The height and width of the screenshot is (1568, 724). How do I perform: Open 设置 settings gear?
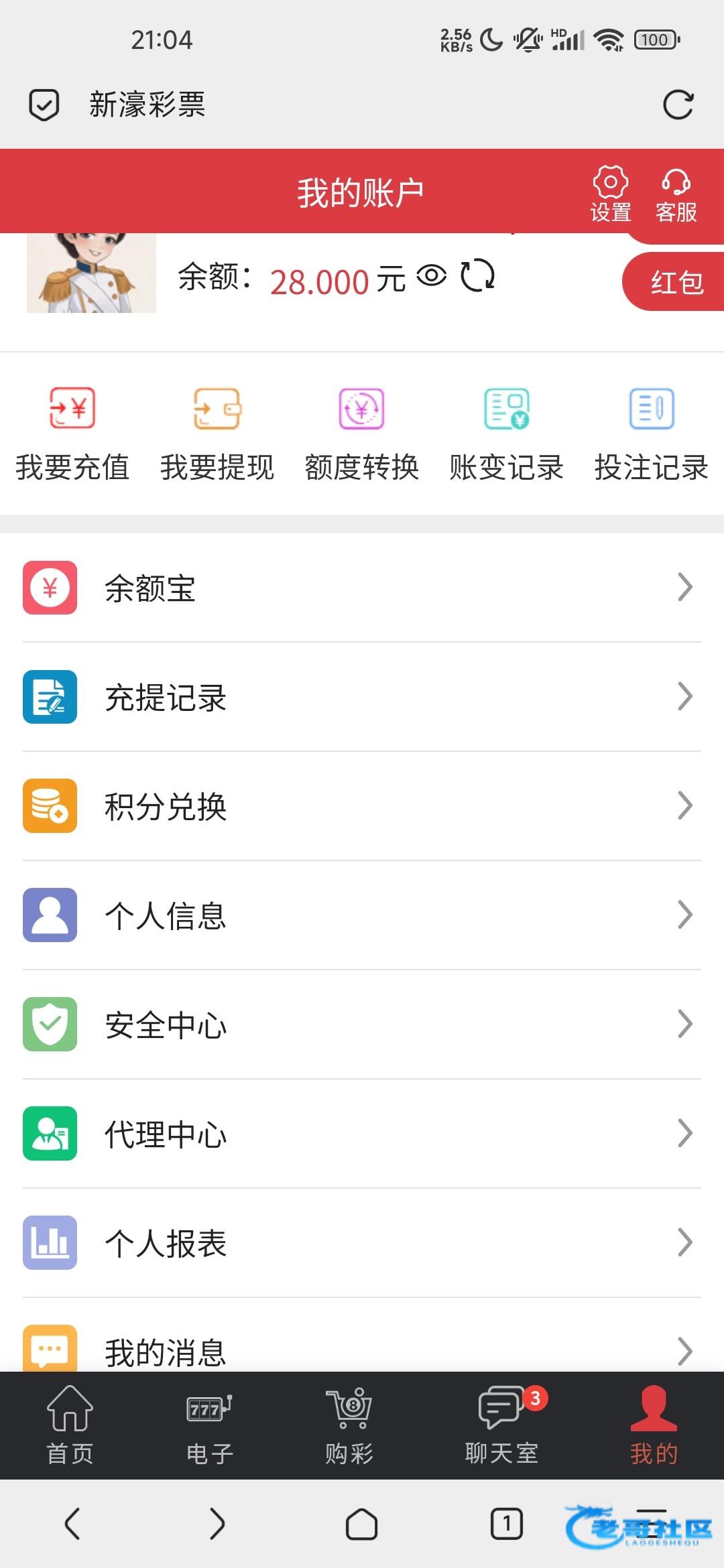coord(610,194)
